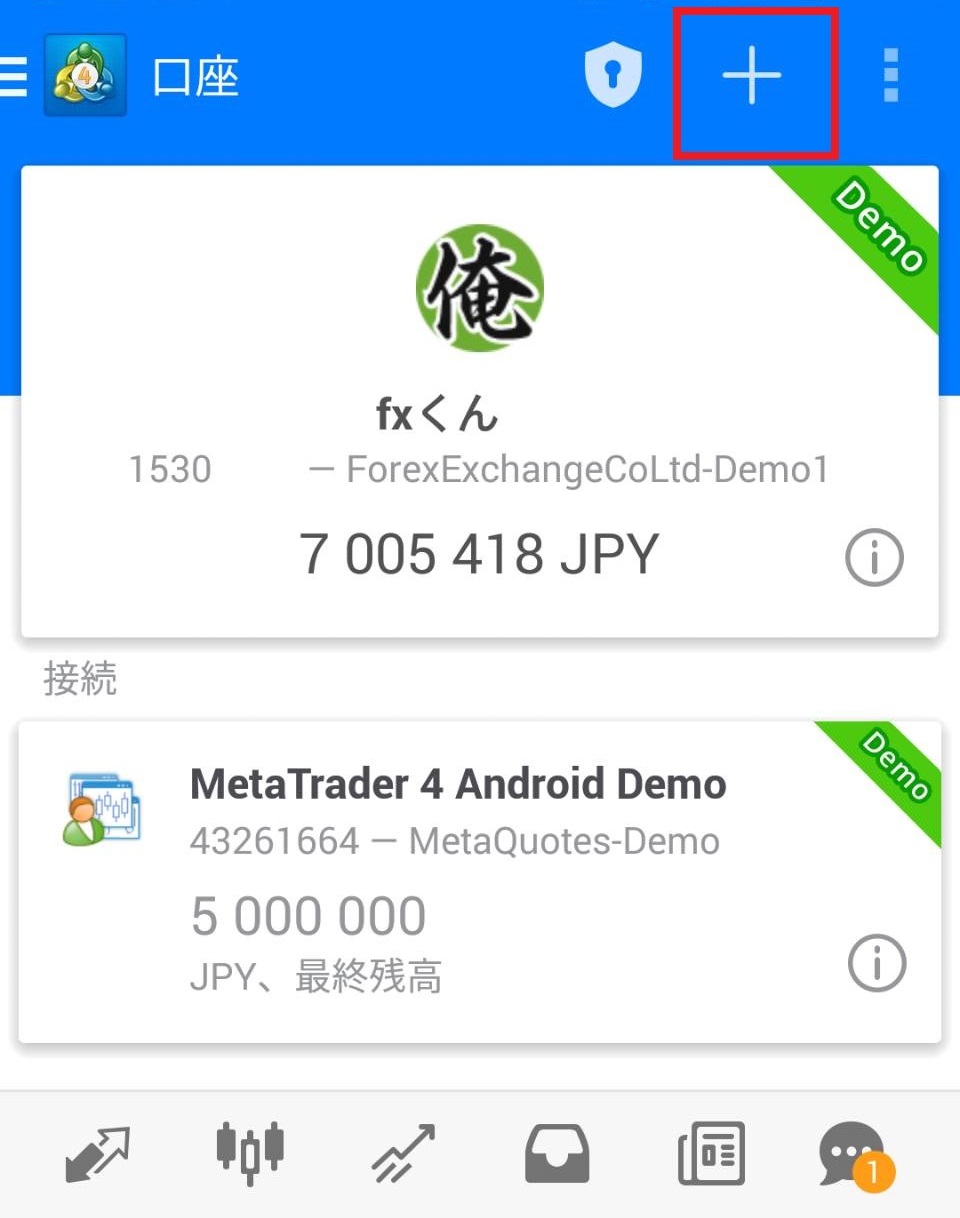Open the hamburger drawer menu
This screenshot has width=960, height=1218.
pos(14,76)
